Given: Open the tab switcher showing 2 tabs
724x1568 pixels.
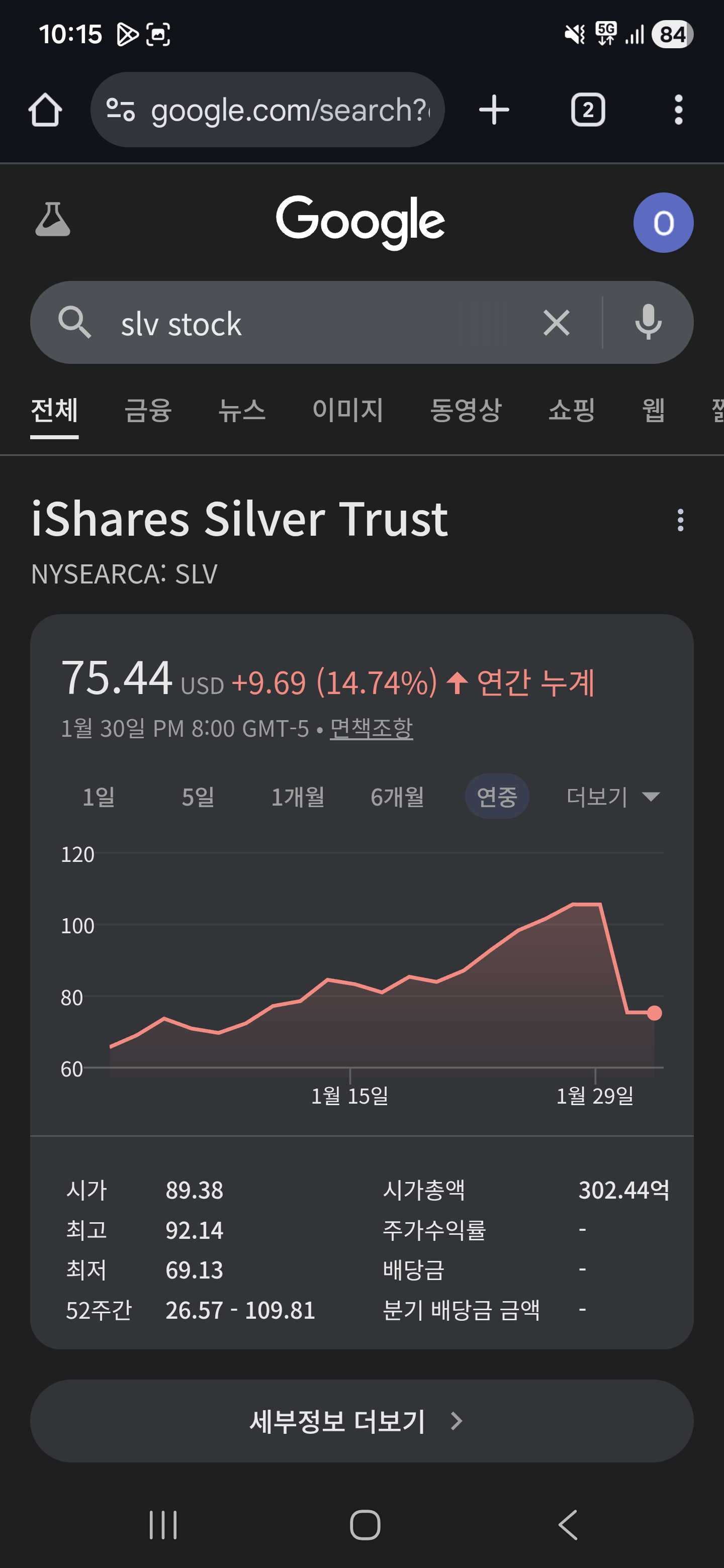Looking at the screenshot, I should pyautogui.click(x=588, y=110).
